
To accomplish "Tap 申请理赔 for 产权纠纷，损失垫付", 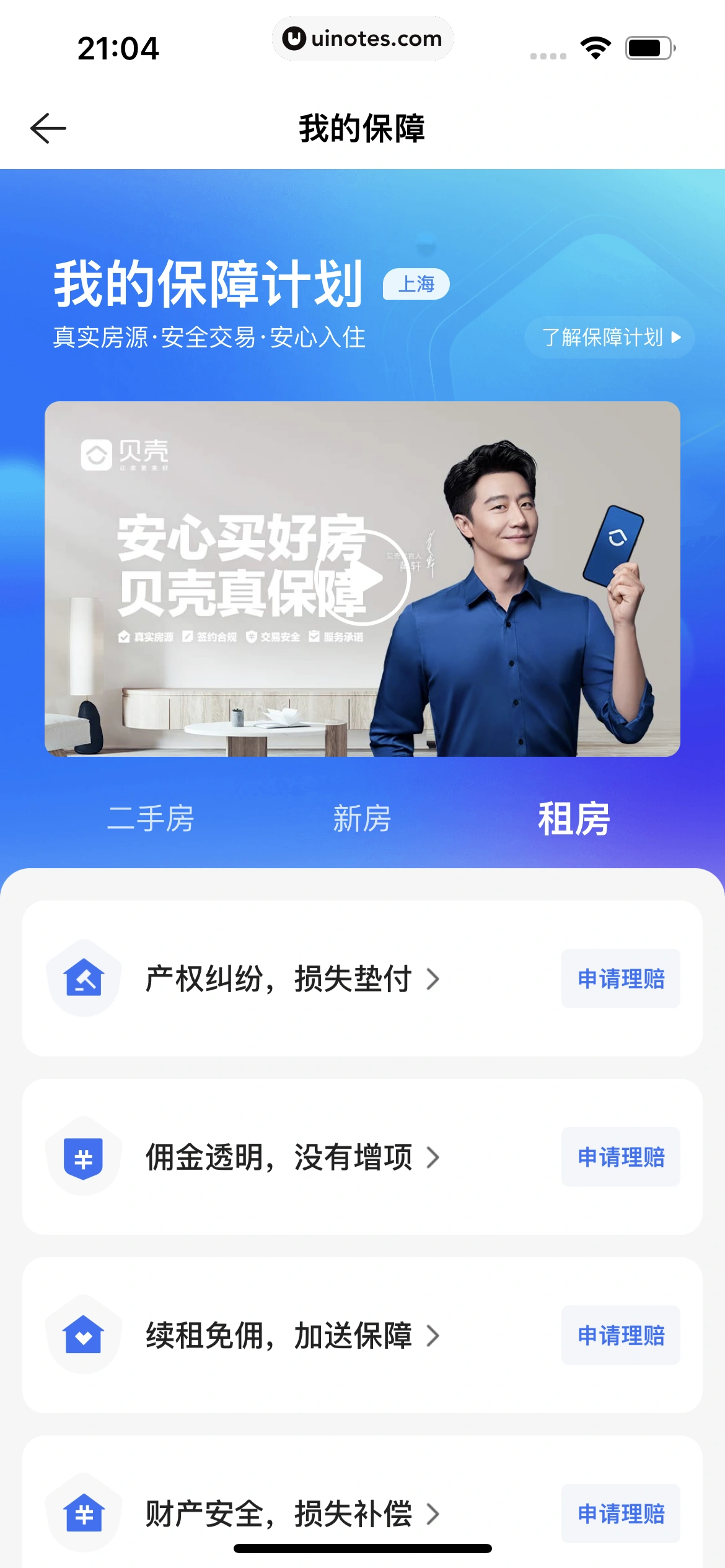I will (620, 979).
